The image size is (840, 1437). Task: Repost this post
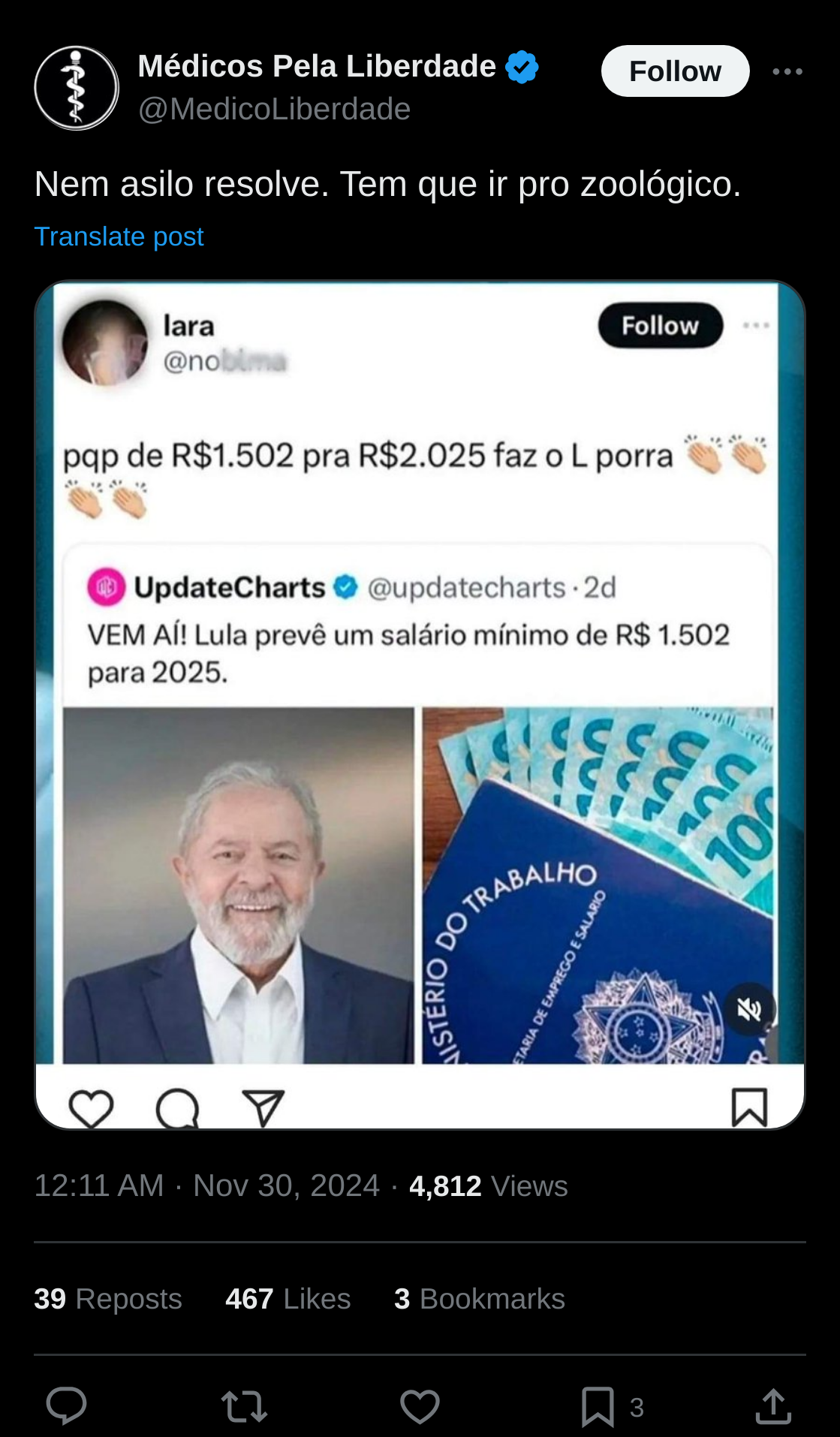[x=244, y=1405]
